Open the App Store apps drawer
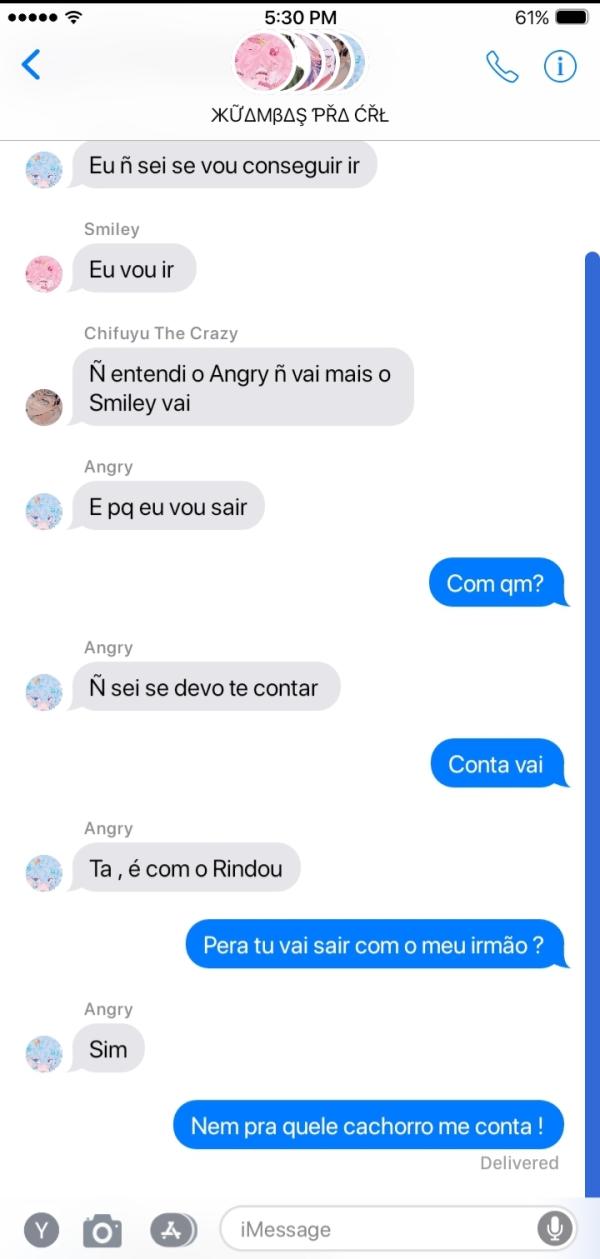 coord(172,1229)
